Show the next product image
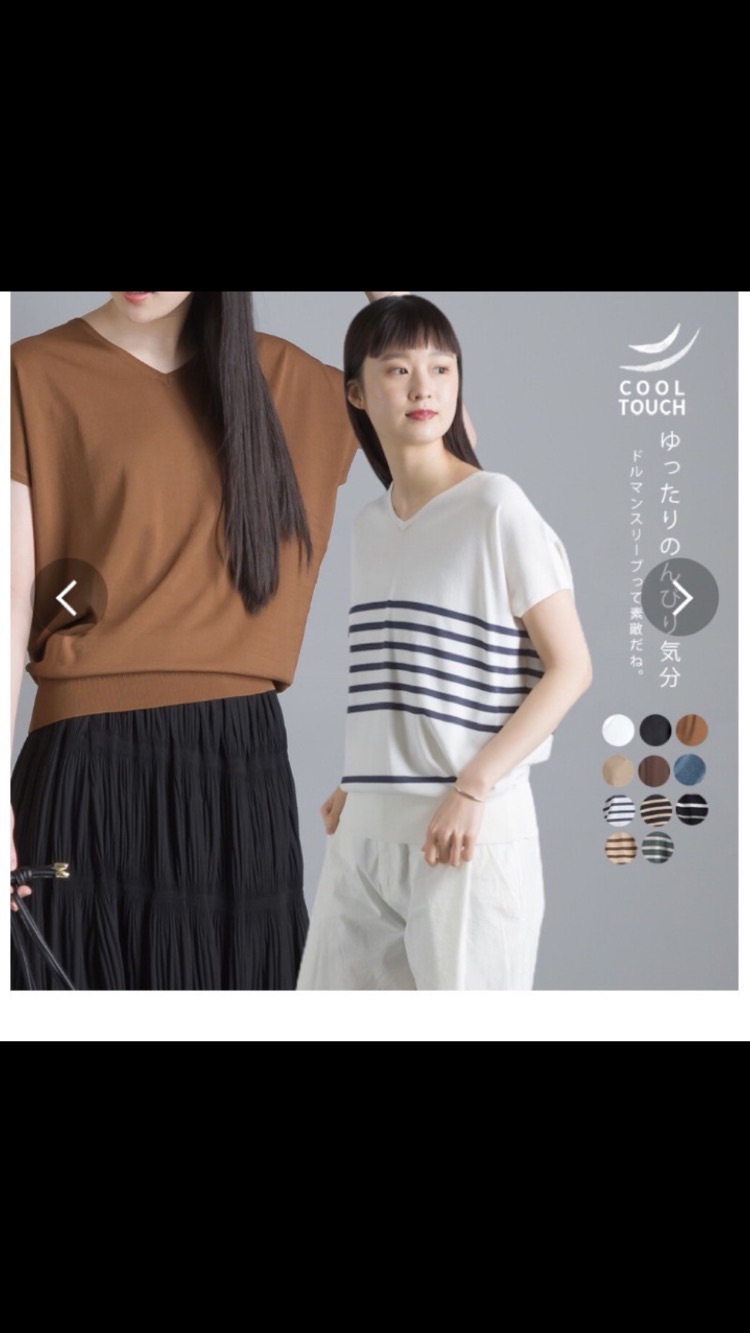 681,597
